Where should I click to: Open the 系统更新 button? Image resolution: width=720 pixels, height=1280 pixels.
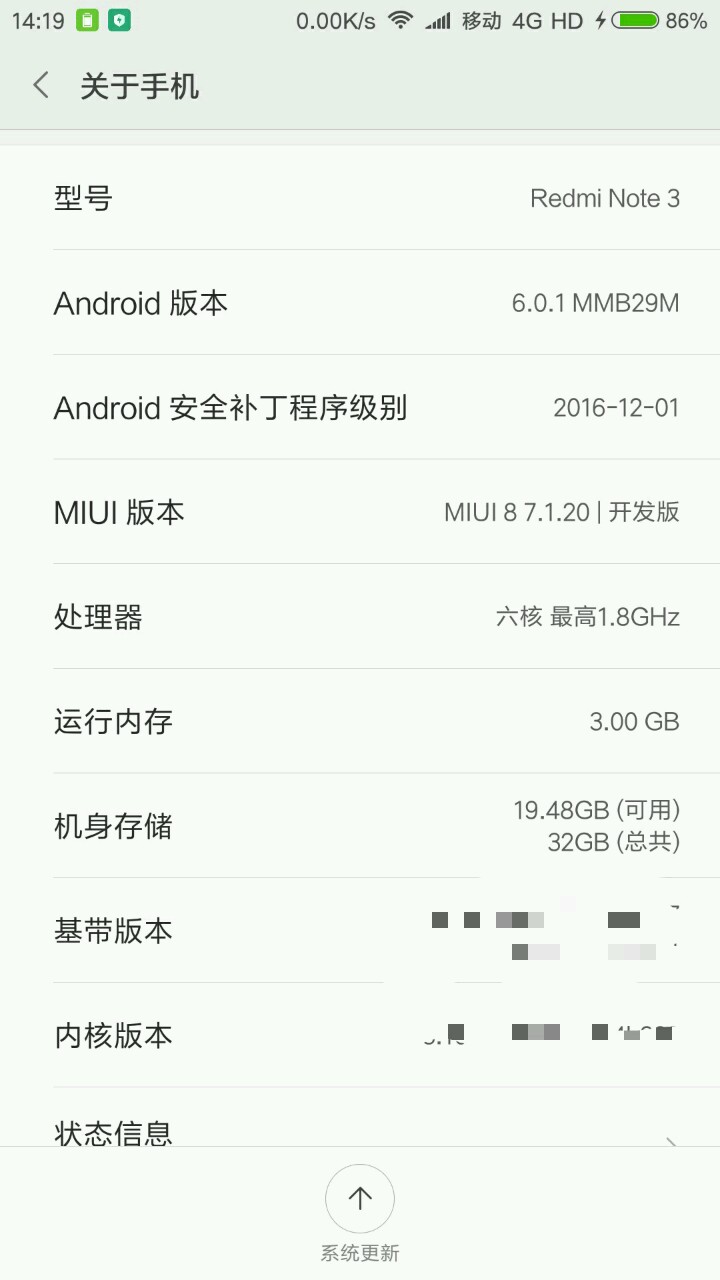click(x=360, y=1199)
